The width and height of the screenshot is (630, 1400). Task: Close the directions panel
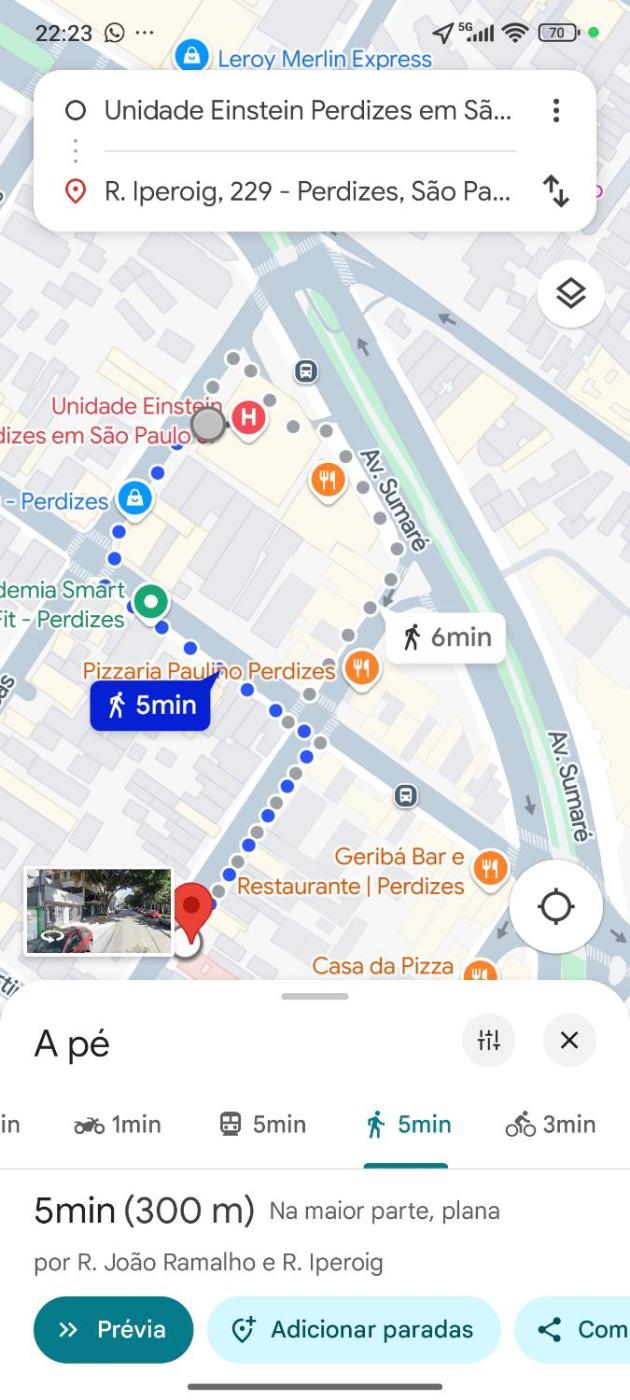click(x=569, y=1041)
